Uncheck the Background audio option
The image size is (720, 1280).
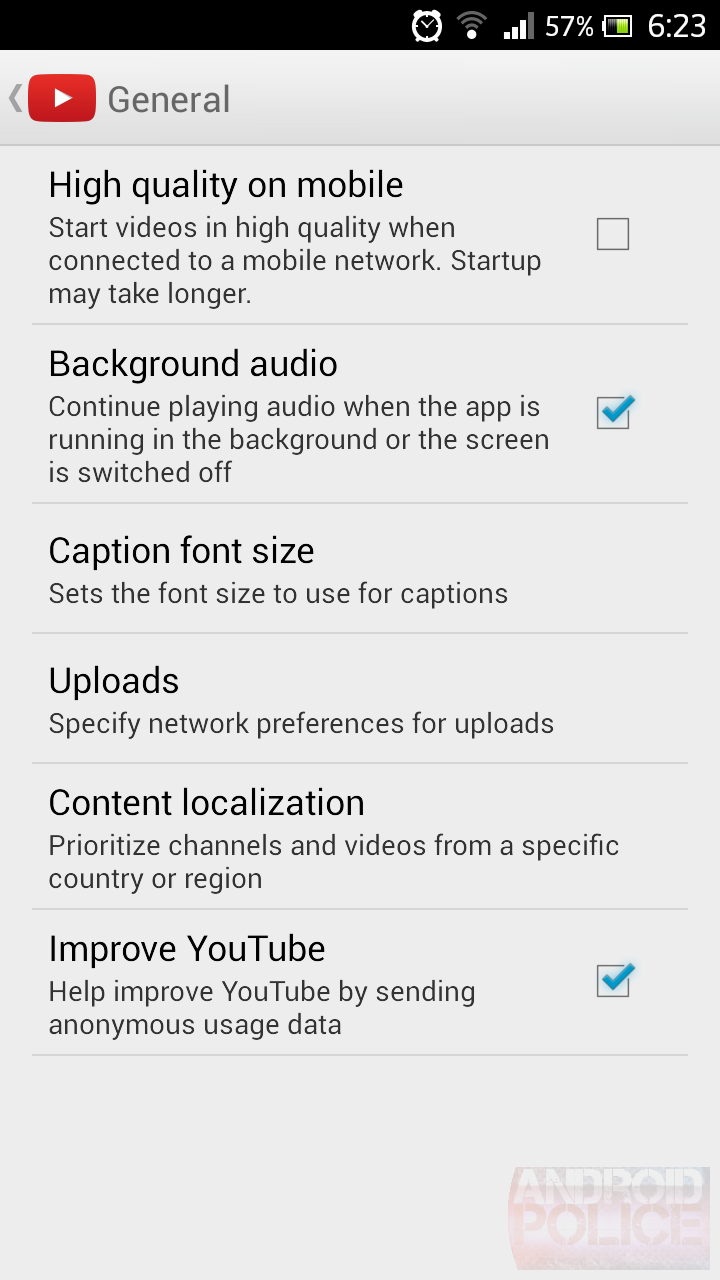tap(612, 412)
